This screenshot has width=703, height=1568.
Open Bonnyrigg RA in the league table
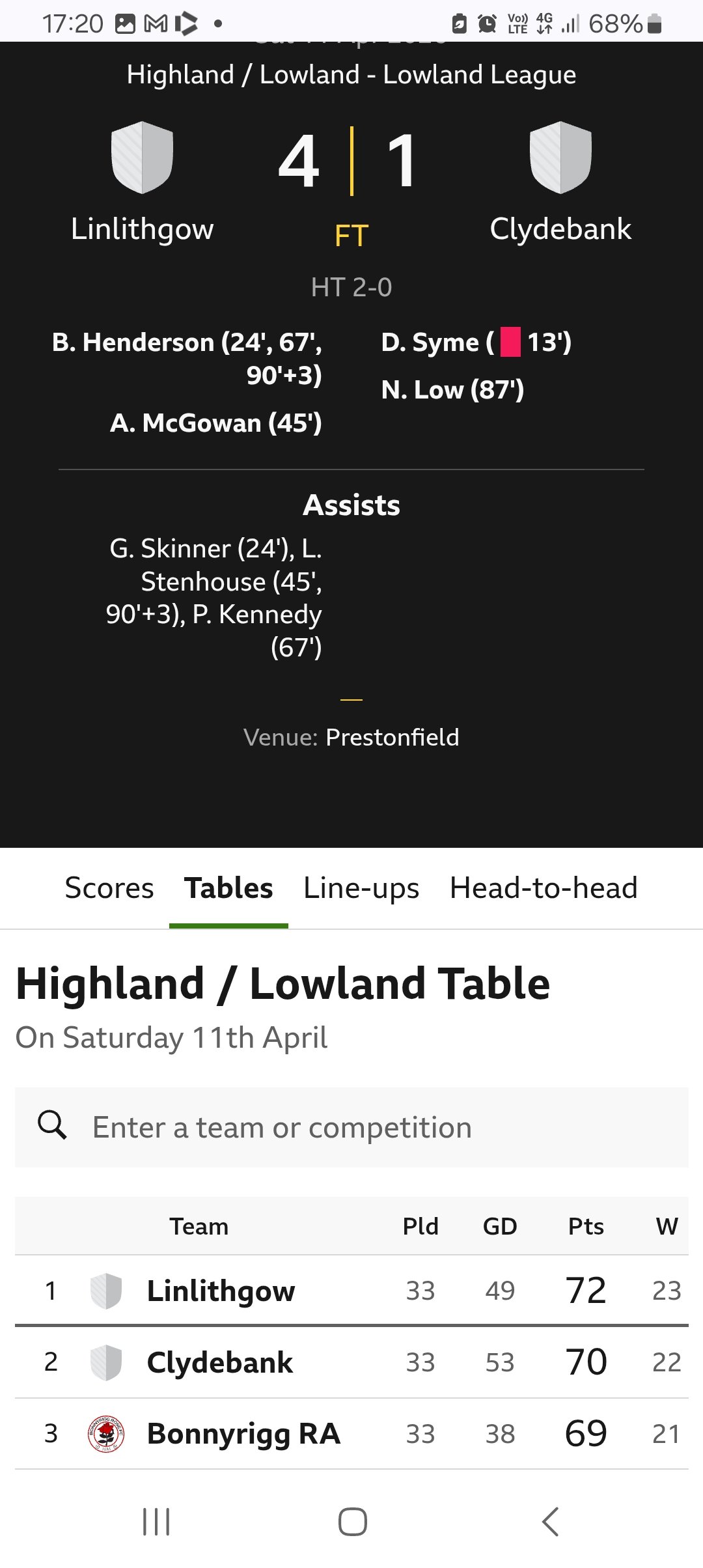(243, 1434)
